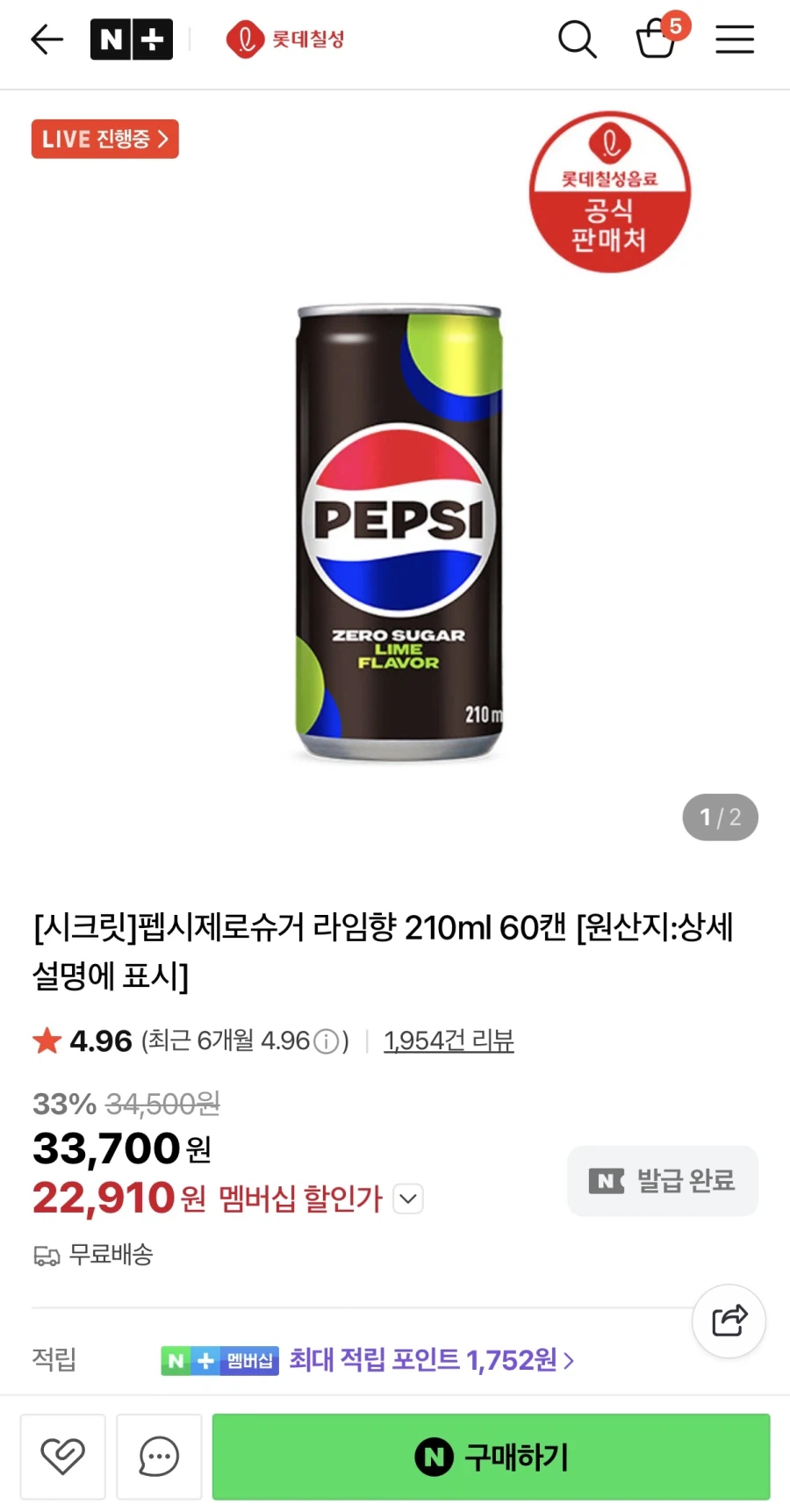
Task: Tap the info icon next to rating
Action: click(x=326, y=1040)
